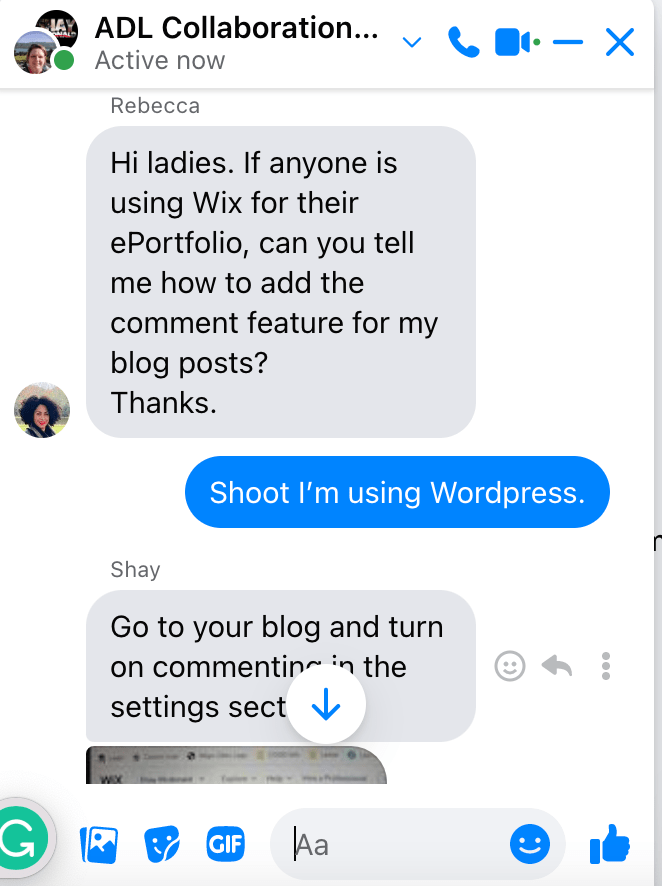Choose a sticker to send
662x886 pixels.
162,846
